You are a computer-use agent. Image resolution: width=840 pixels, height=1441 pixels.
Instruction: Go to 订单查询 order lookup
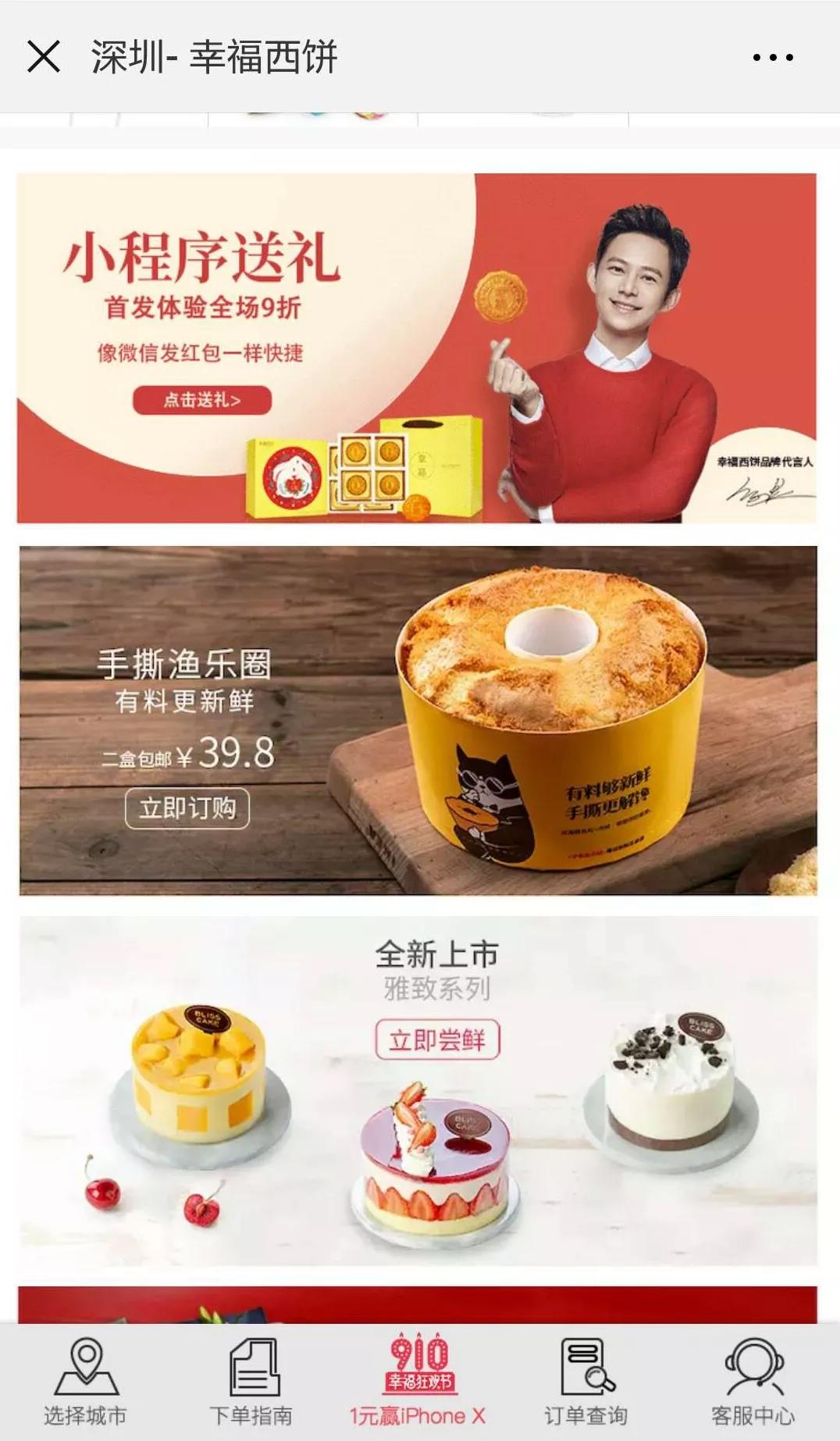(586, 1382)
